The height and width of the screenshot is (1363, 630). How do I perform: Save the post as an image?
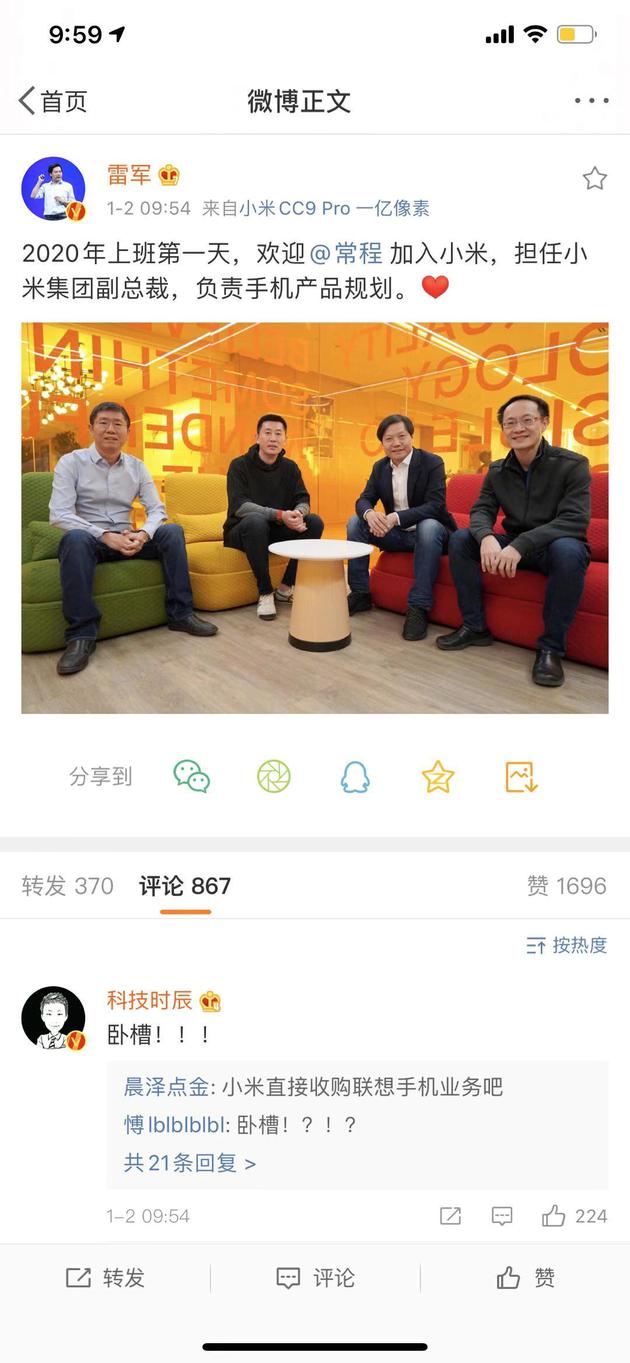point(521,776)
